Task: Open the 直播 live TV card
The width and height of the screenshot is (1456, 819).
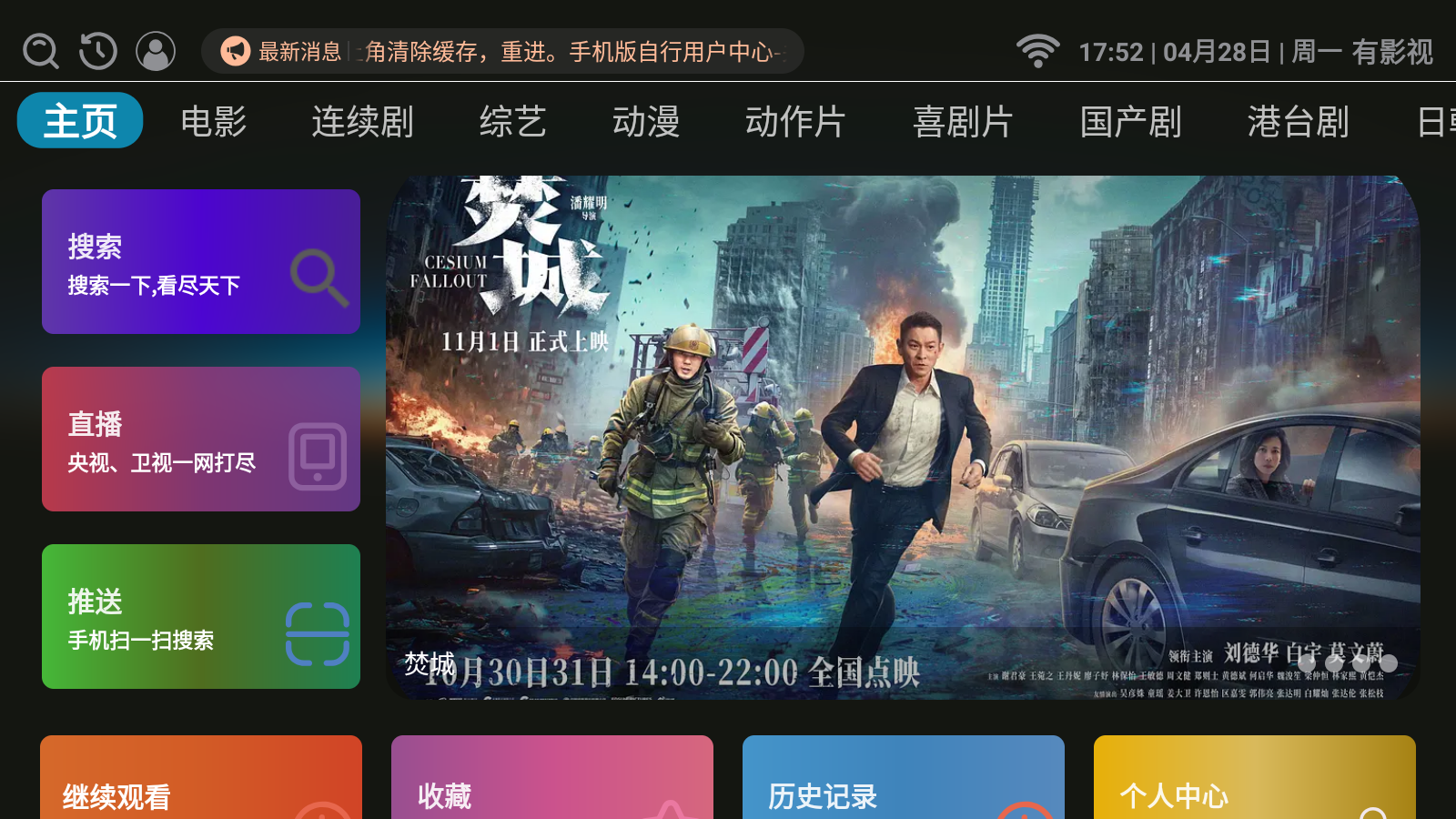Action: [201, 440]
